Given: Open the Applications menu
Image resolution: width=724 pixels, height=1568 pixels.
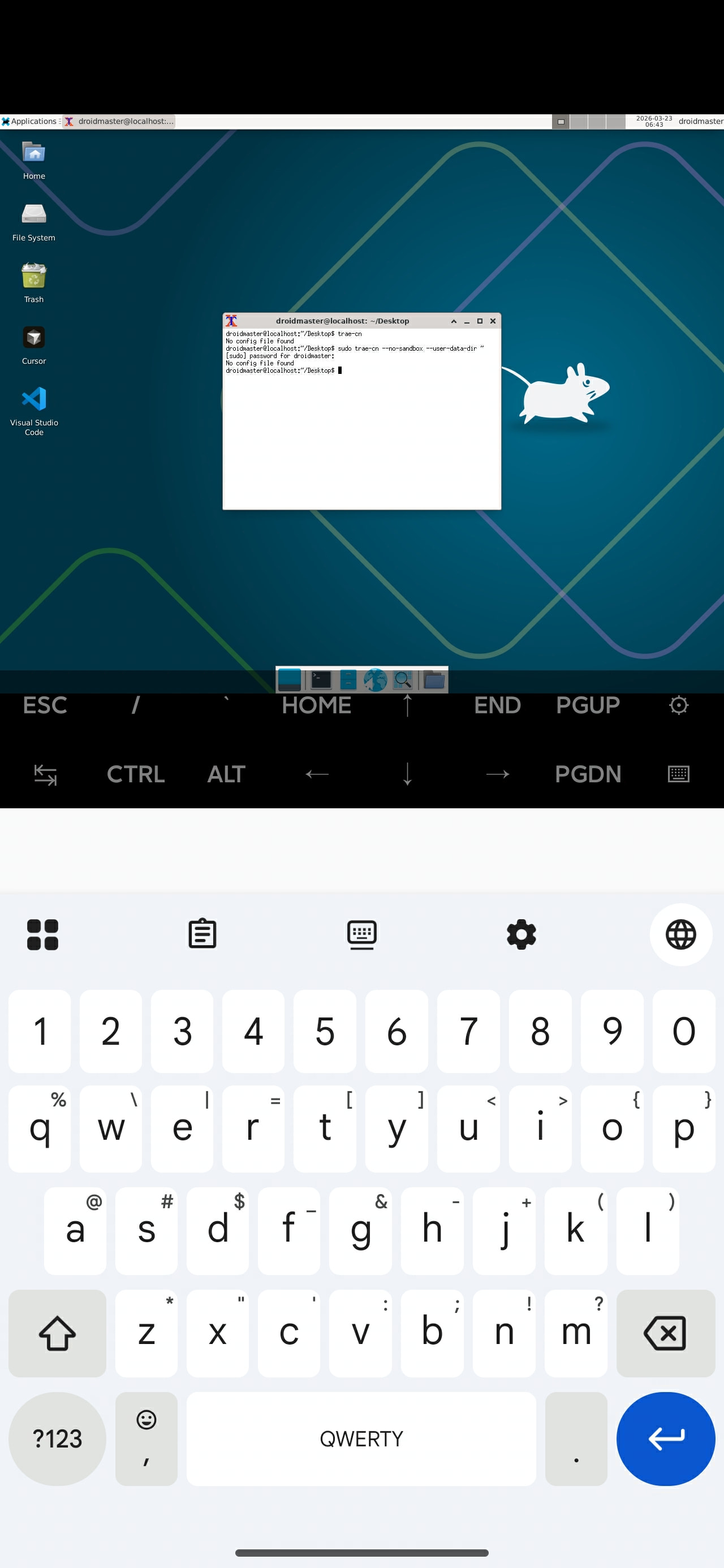Looking at the screenshot, I should point(29,121).
